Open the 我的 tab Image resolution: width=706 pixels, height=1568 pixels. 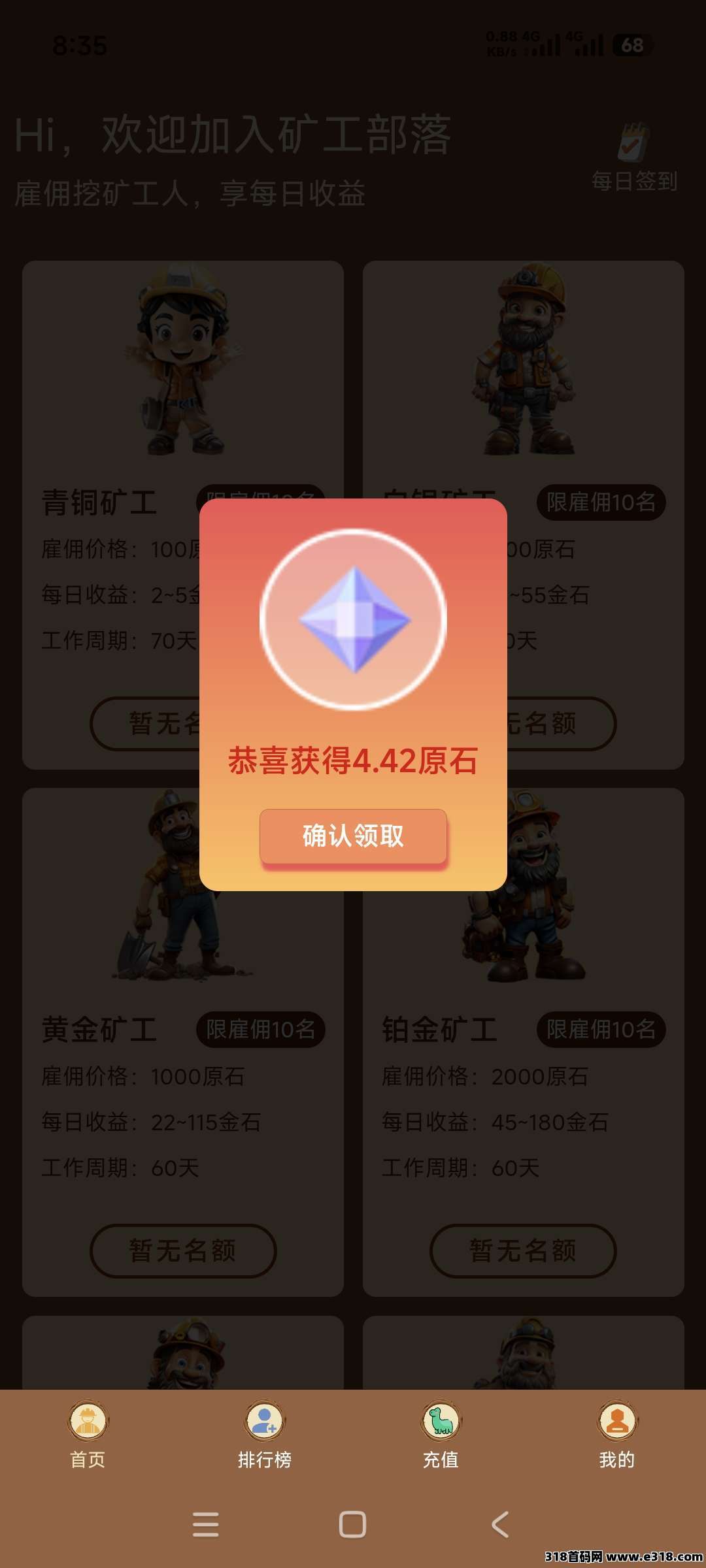tap(617, 1435)
